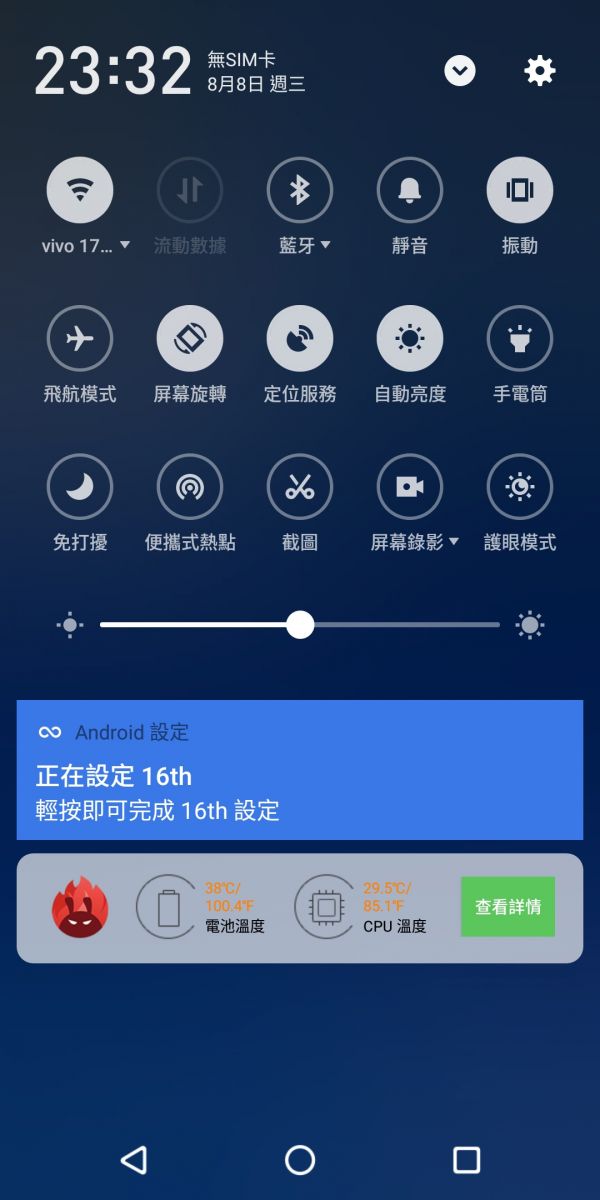Tap the 查看詳情 view details button
Screen dimensions: 600x1200
pos(508,907)
